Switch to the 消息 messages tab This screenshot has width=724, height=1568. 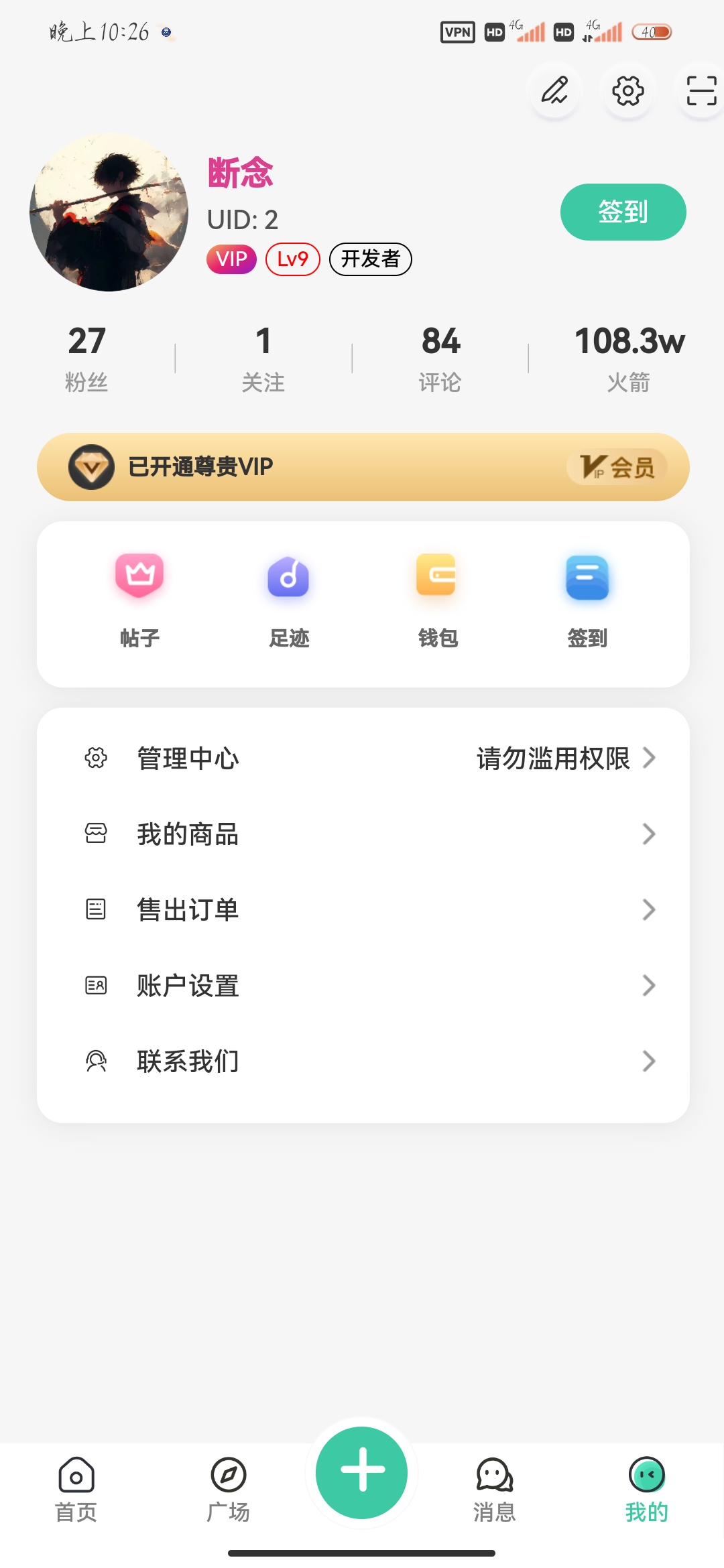point(495,1489)
